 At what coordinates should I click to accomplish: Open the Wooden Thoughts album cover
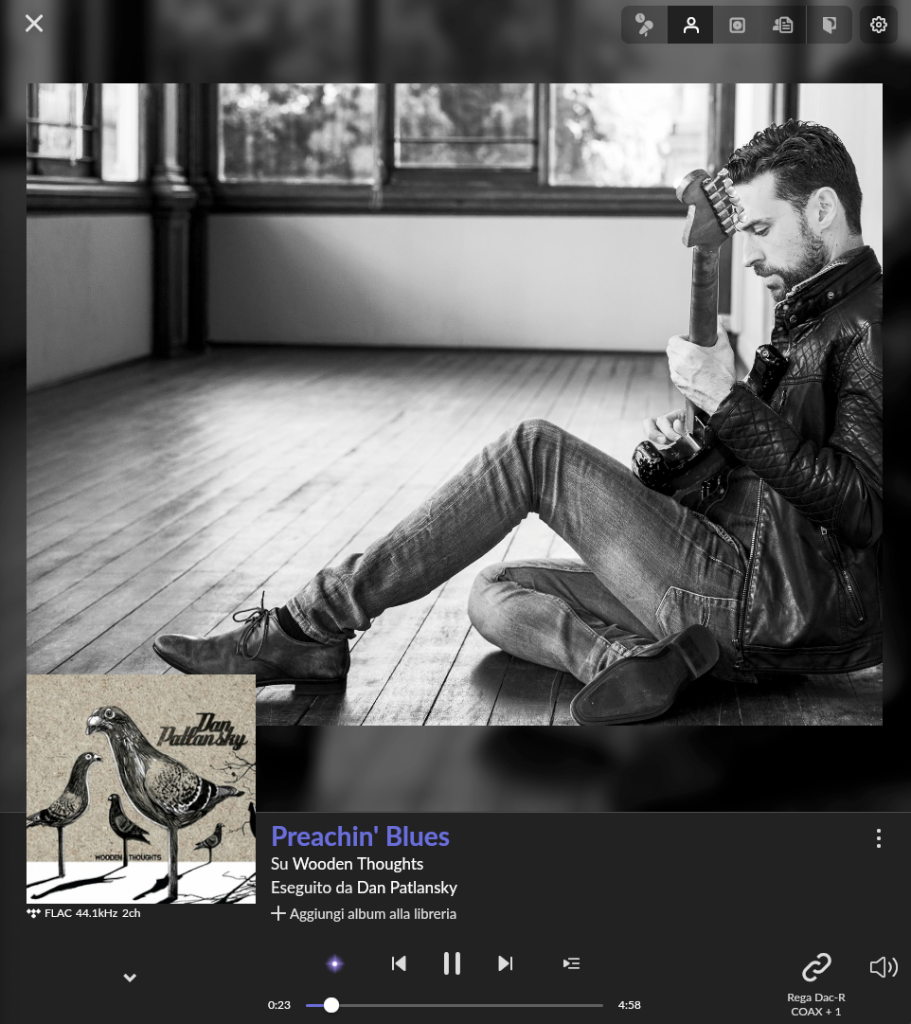(141, 789)
